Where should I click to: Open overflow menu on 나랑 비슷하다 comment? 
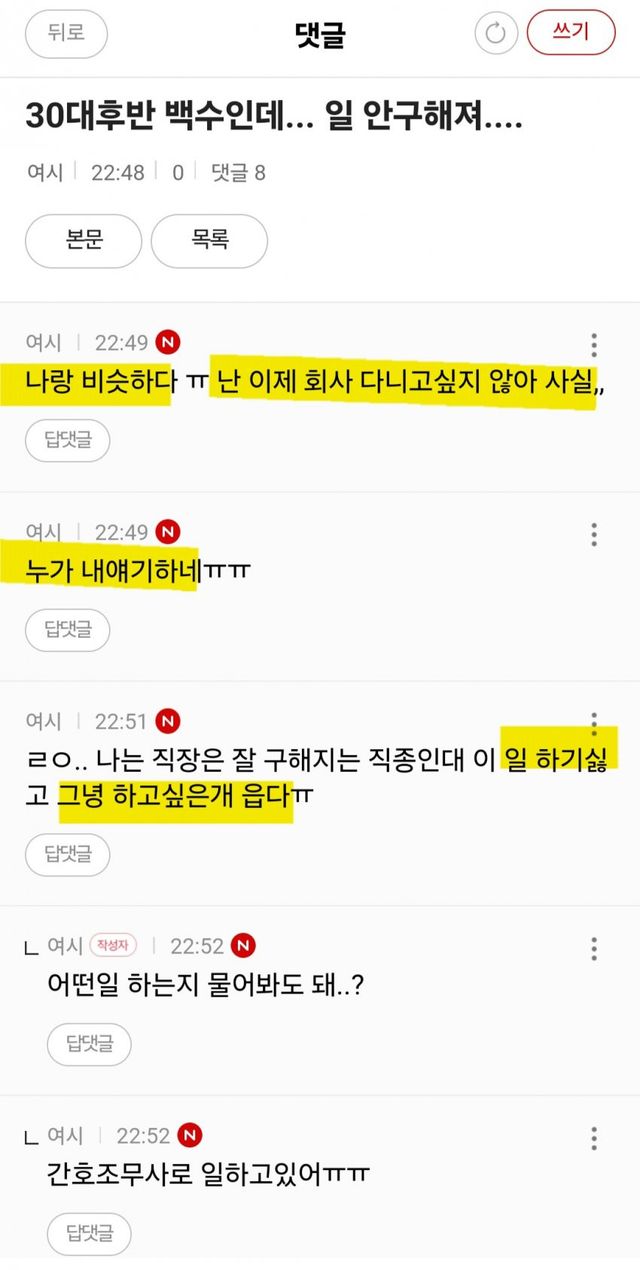coord(594,345)
